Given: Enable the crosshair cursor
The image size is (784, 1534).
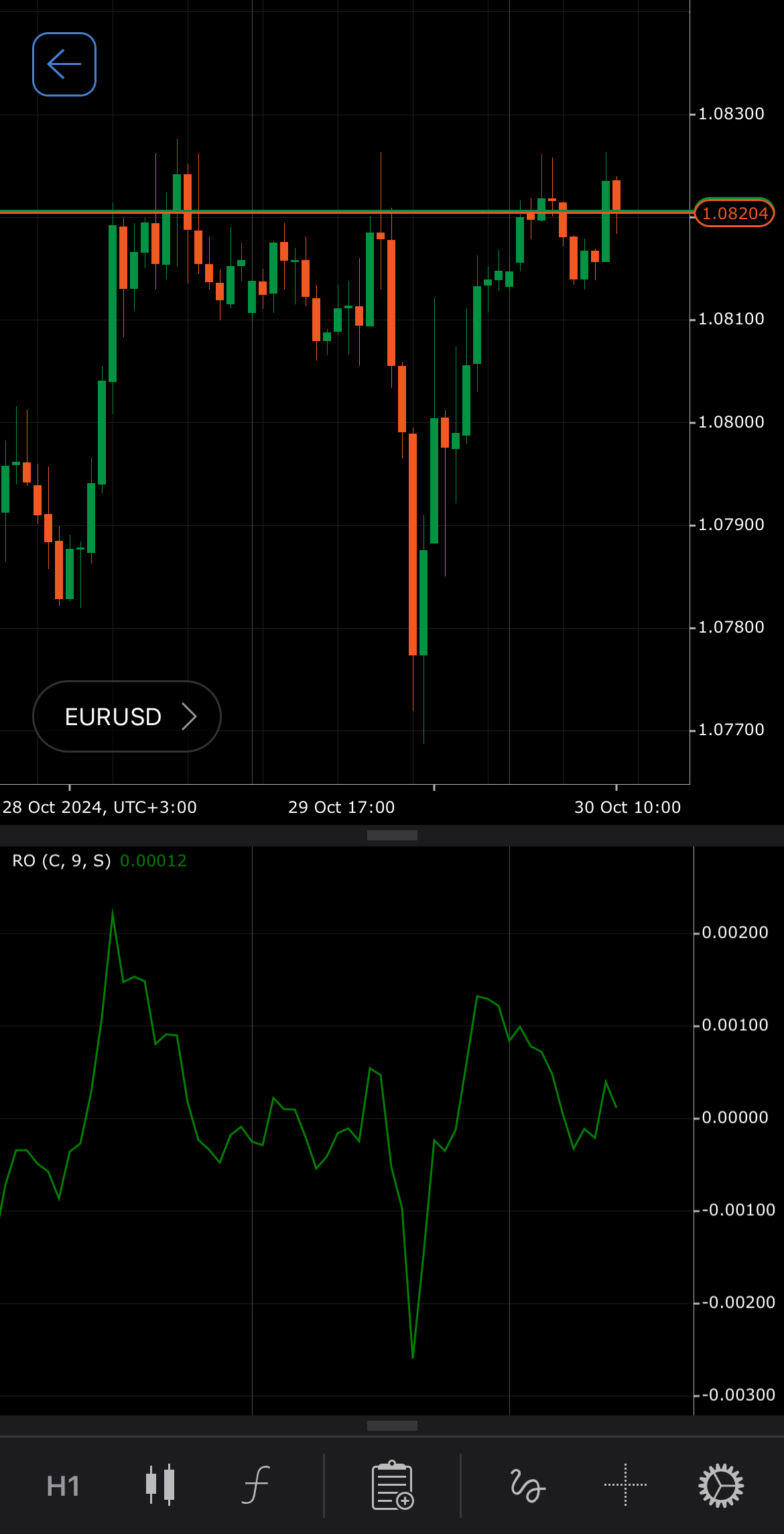Looking at the screenshot, I should pyautogui.click(x=625, y=1485).
